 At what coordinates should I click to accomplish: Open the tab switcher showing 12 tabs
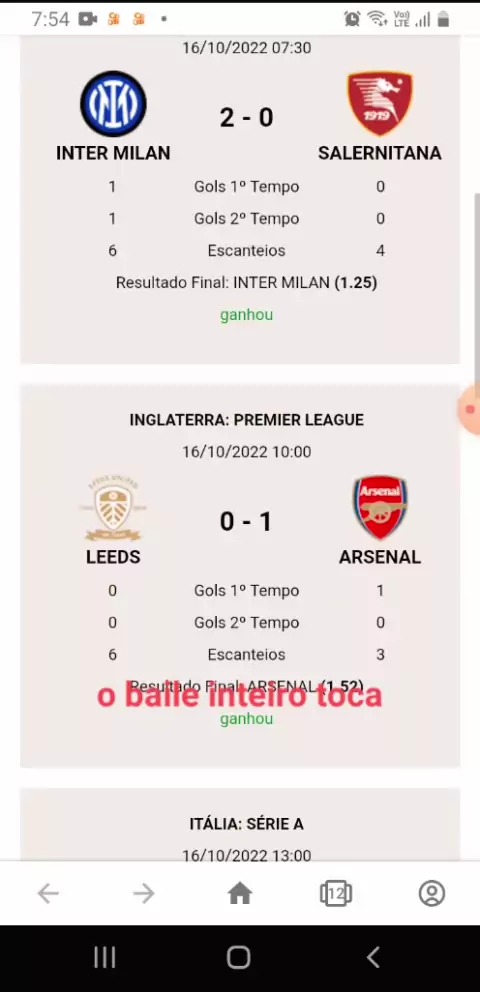pos(336,893)
